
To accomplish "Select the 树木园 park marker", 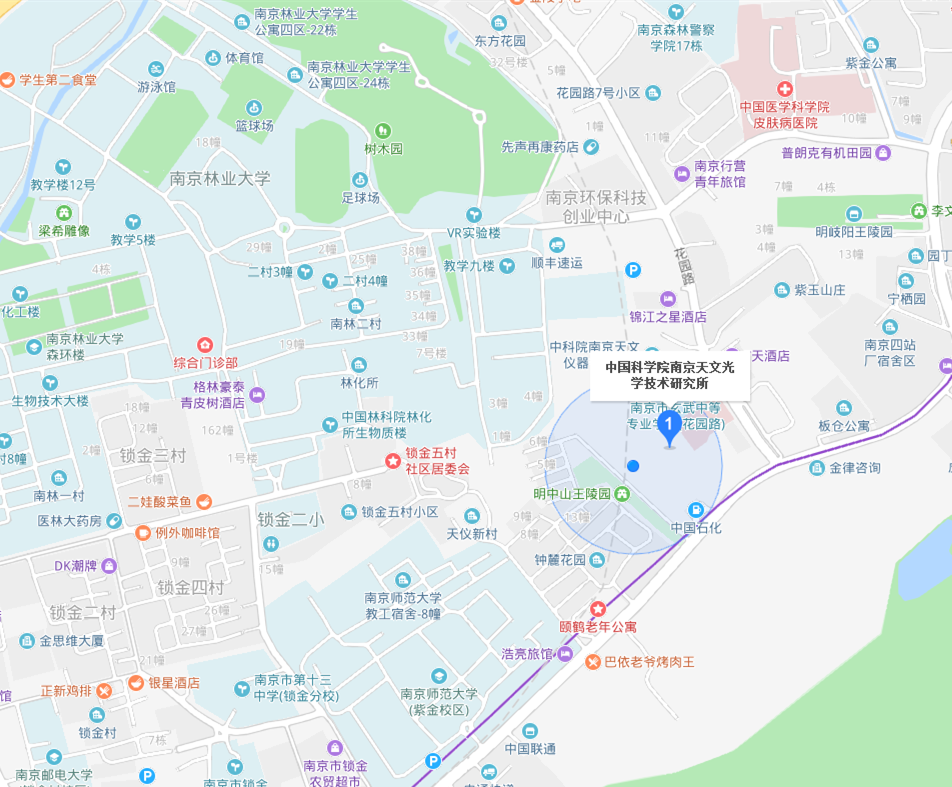I will point(382,131).
